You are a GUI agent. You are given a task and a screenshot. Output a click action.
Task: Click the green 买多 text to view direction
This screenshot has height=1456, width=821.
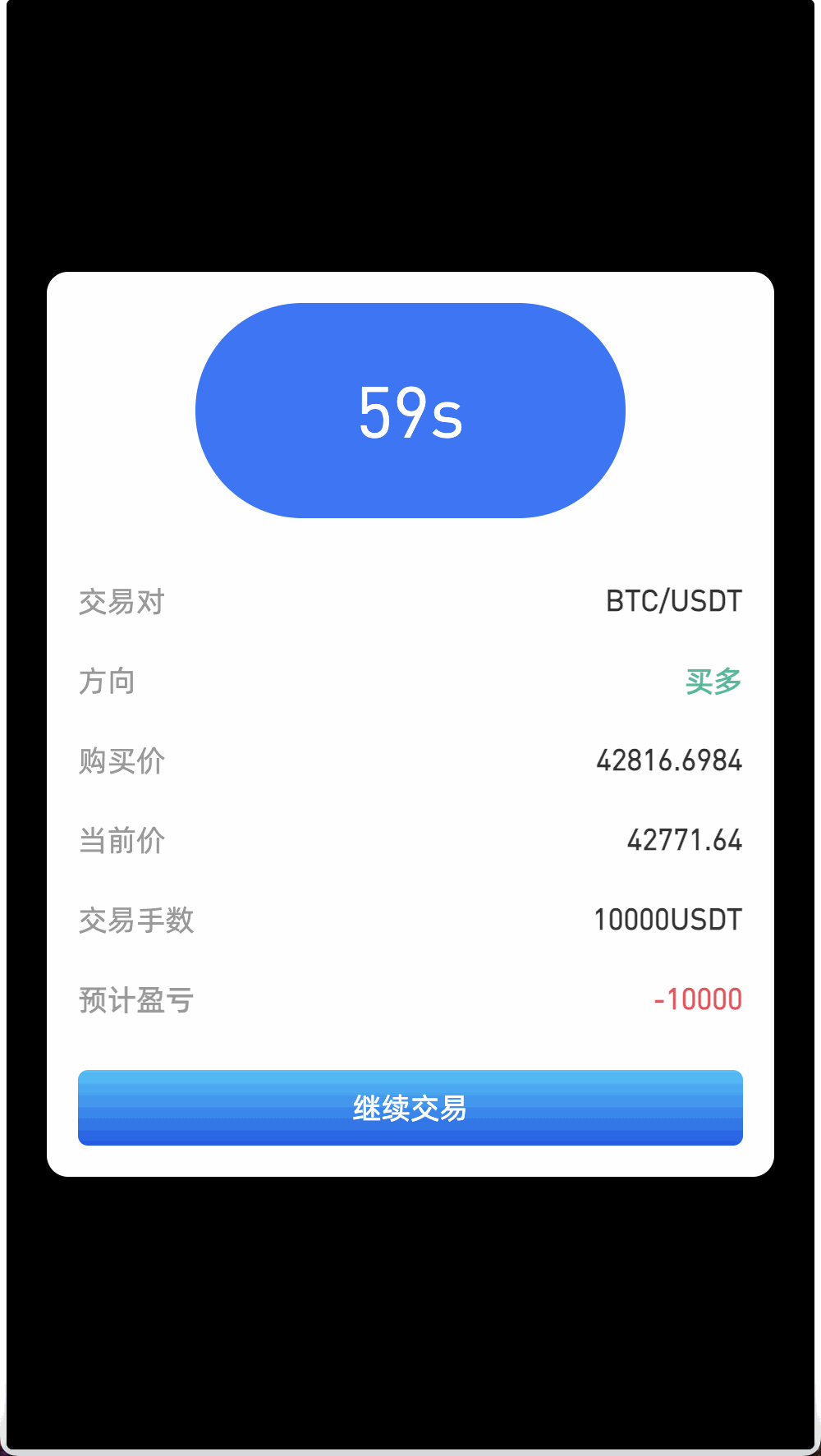click(x=713, y=681)
